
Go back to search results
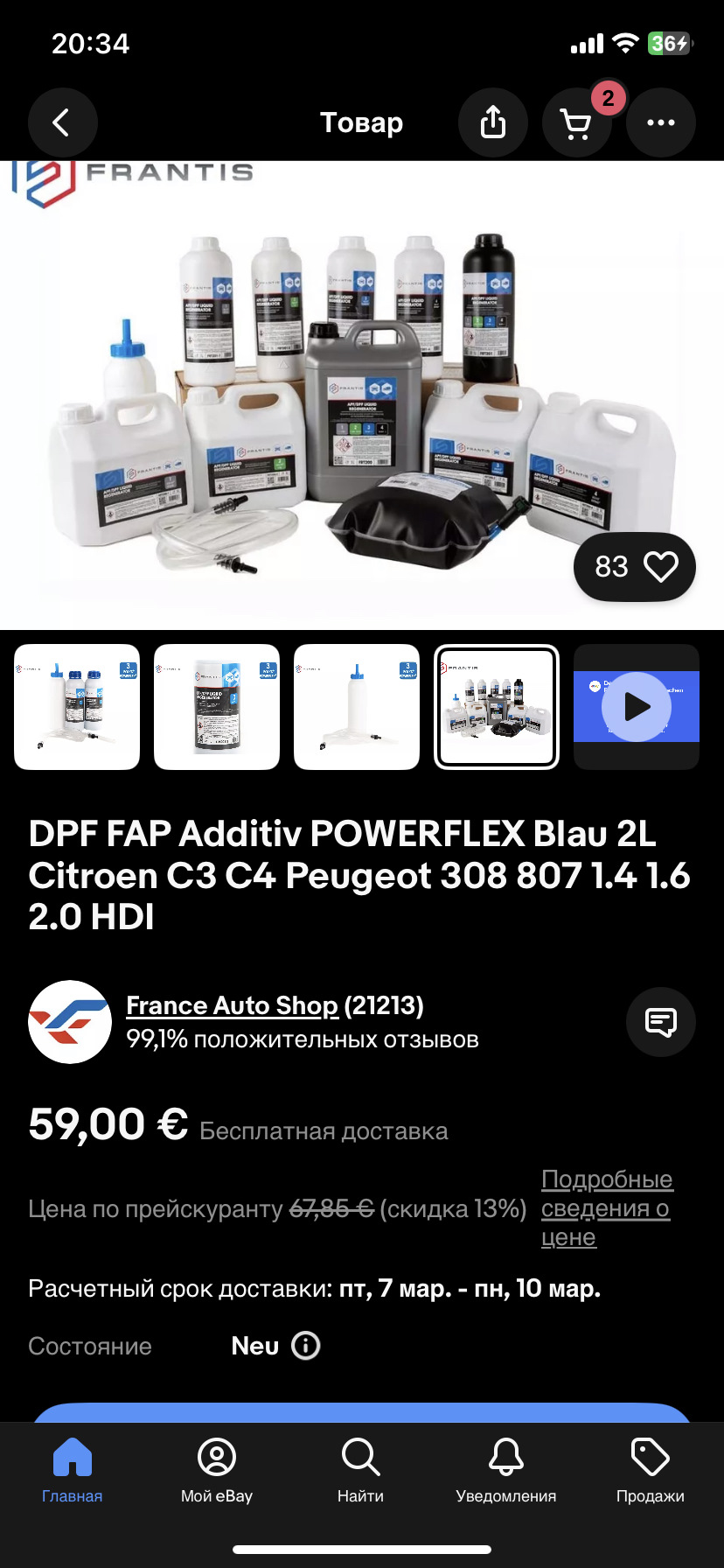pyautogui.click(x=62, y=122)
